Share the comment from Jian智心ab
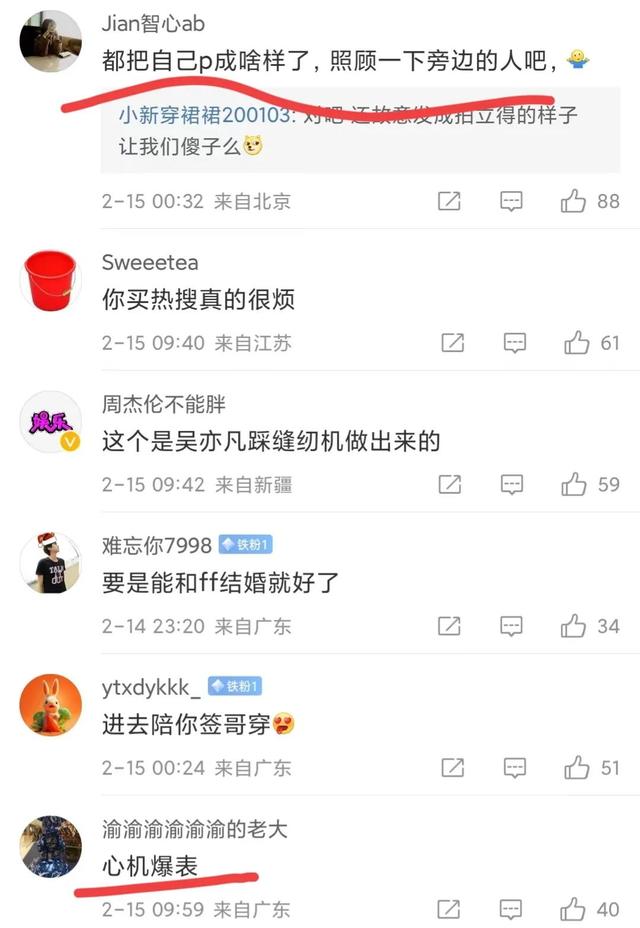 [450, 201]
